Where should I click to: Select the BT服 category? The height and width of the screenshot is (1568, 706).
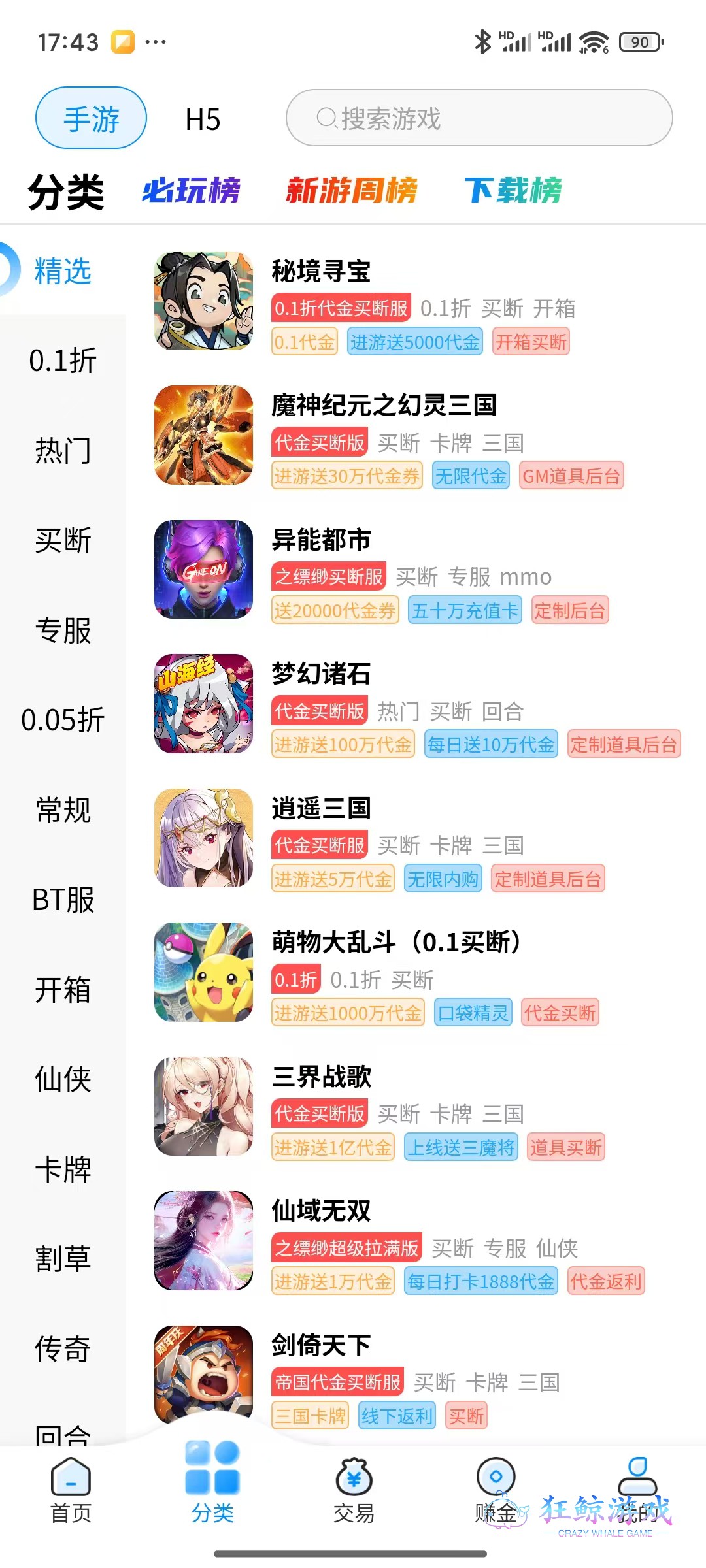click(63, 900)
